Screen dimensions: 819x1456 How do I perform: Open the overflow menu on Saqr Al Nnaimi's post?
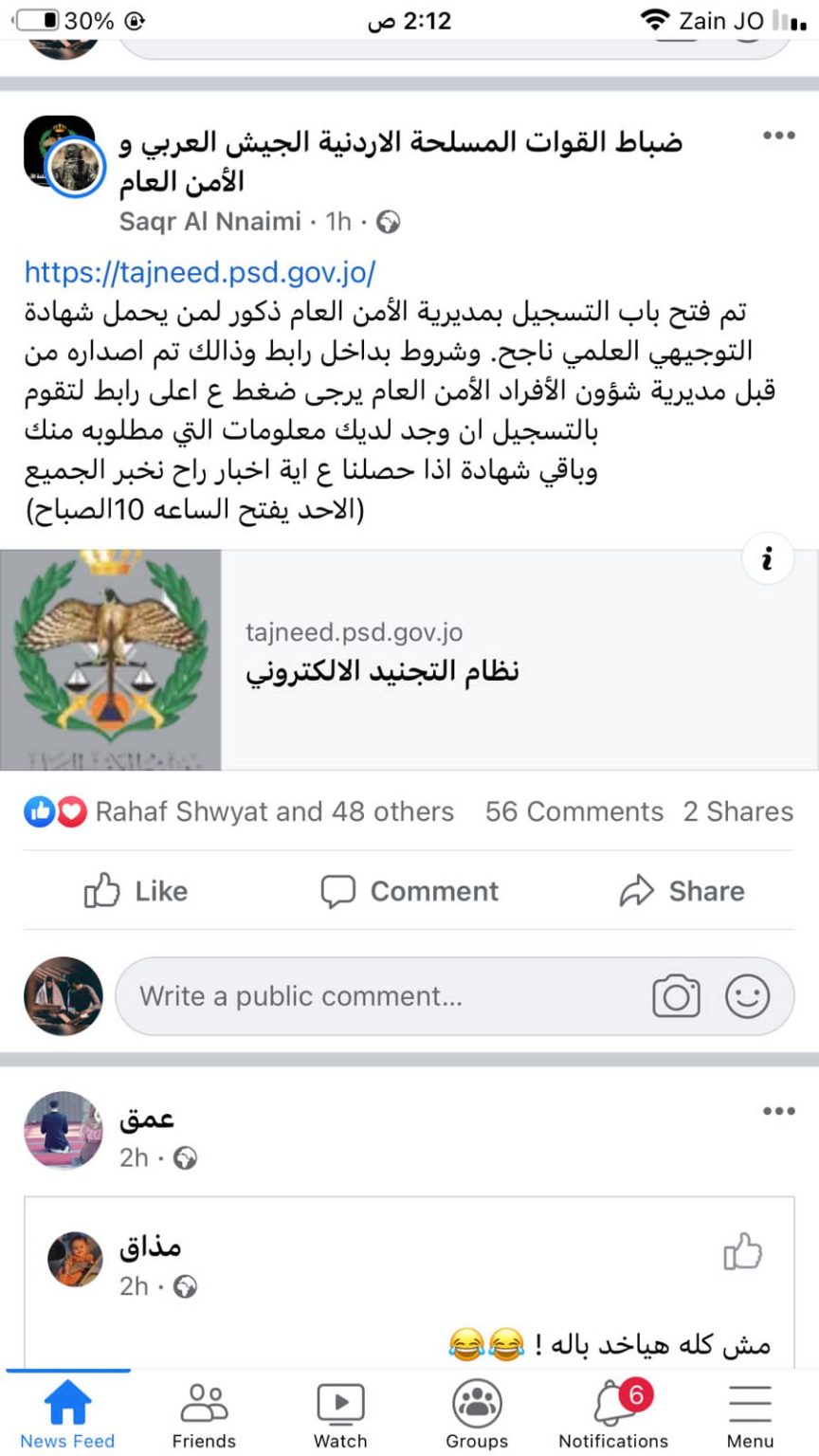(778, 136)
